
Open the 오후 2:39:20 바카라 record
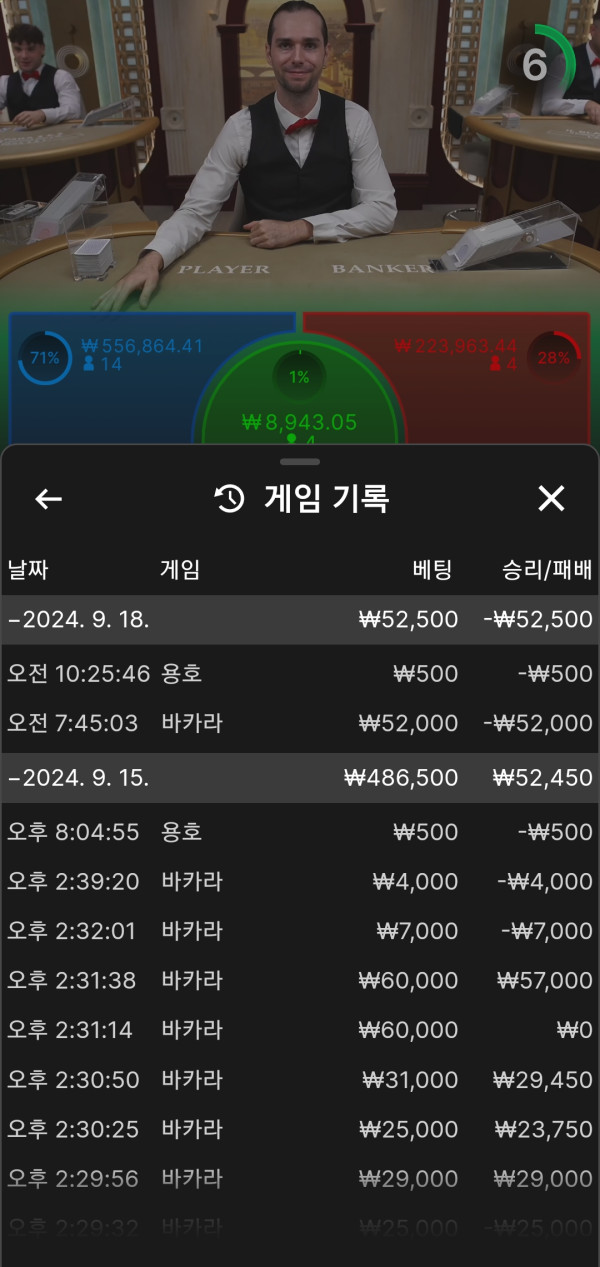click(300, 882)
